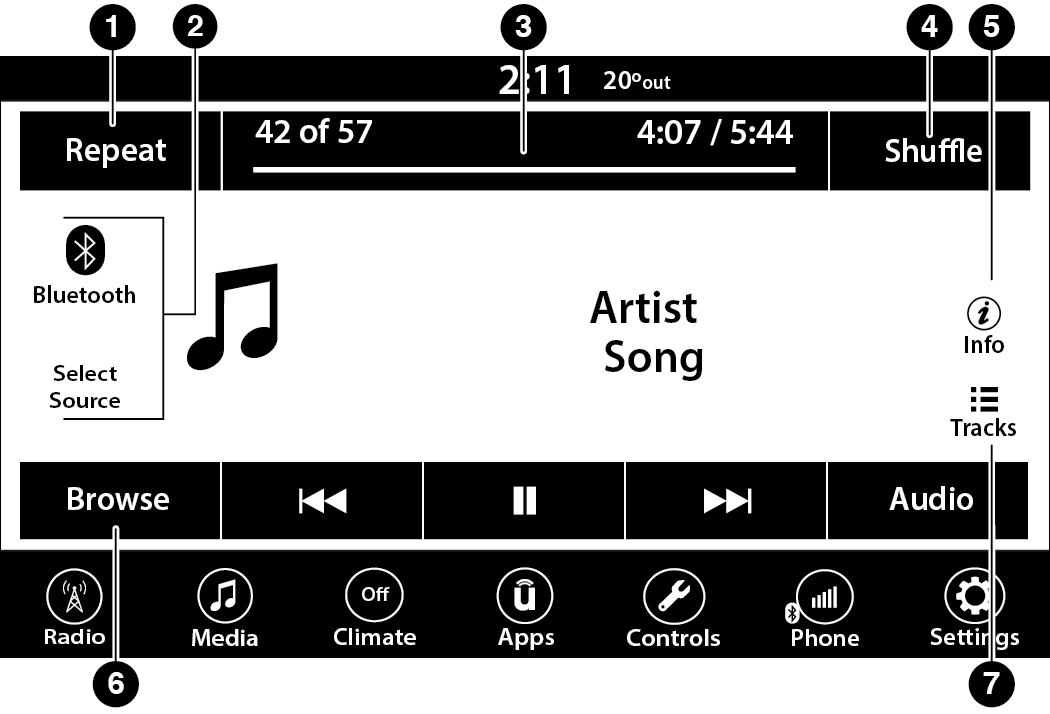The width and height of the screenshot is (1050, 714).
Task: Open the Apps tab
Action: click(525, 611)
